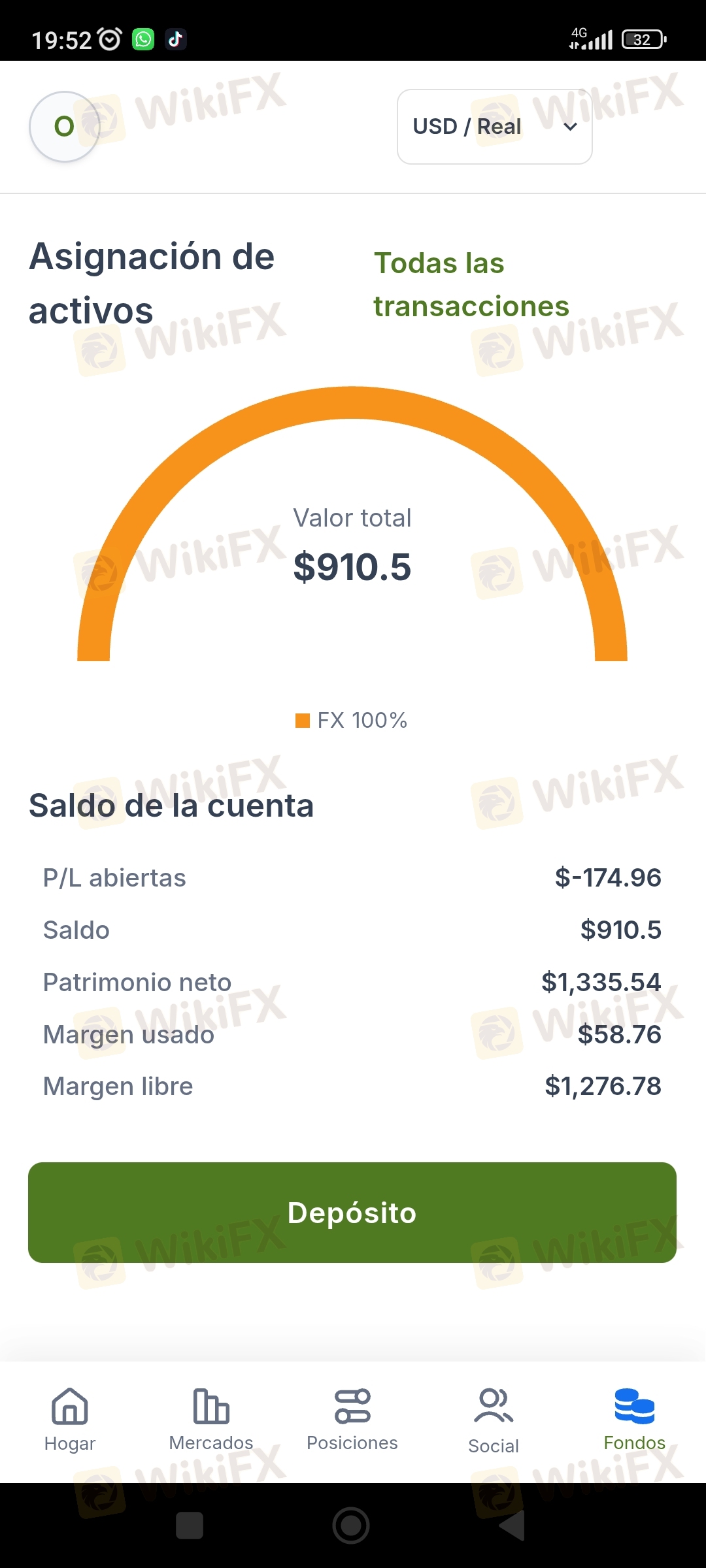The width and height of the screenshot is (706, 1568).
Task: Open the Posiciones tab
Action: [x=352, y=1419]
